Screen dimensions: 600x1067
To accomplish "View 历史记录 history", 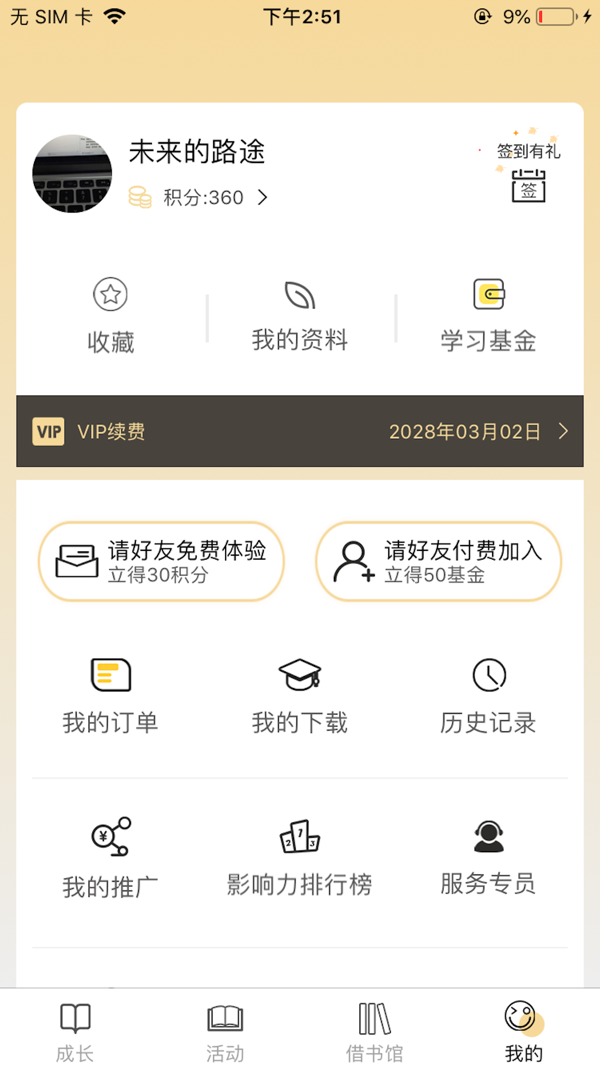I will (x=488, y=696).
